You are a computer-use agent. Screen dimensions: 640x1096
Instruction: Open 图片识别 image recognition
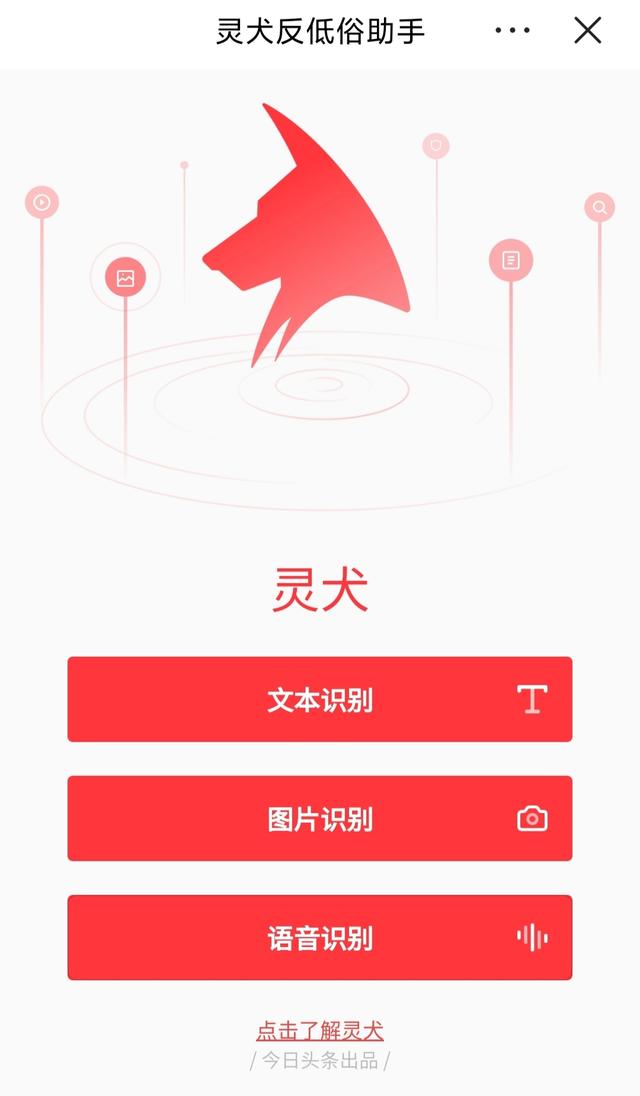[320, 818]
